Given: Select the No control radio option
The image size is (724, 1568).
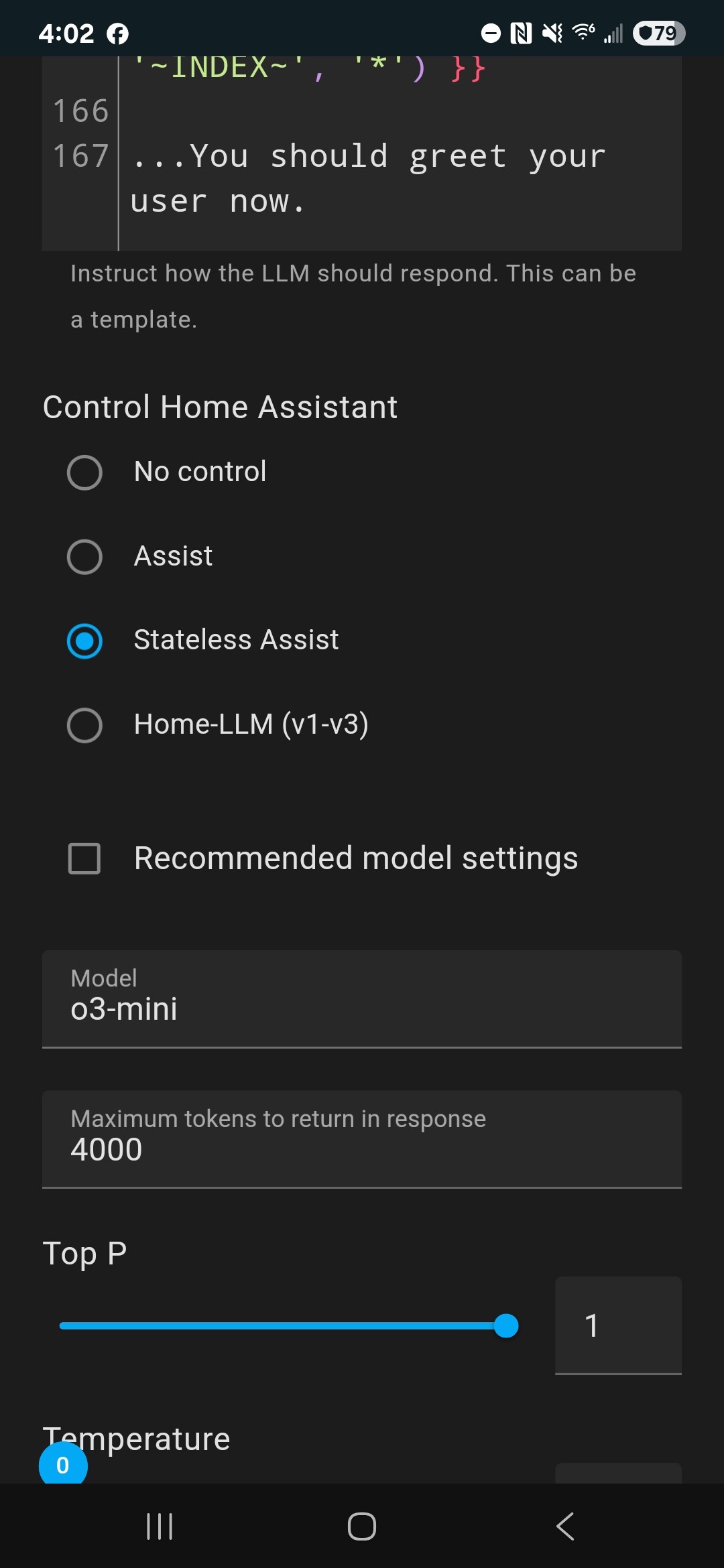Looking at the screenshot, I should (x=84, y=472).
